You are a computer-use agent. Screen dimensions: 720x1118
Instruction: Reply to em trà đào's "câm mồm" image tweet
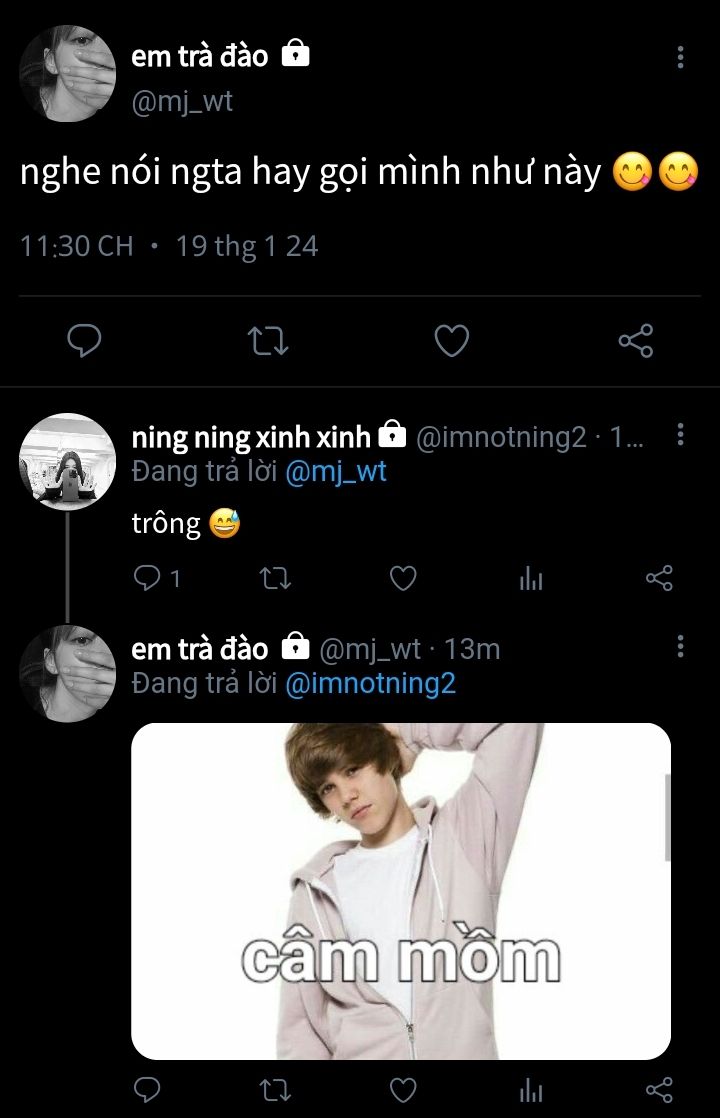(146, 1089)
